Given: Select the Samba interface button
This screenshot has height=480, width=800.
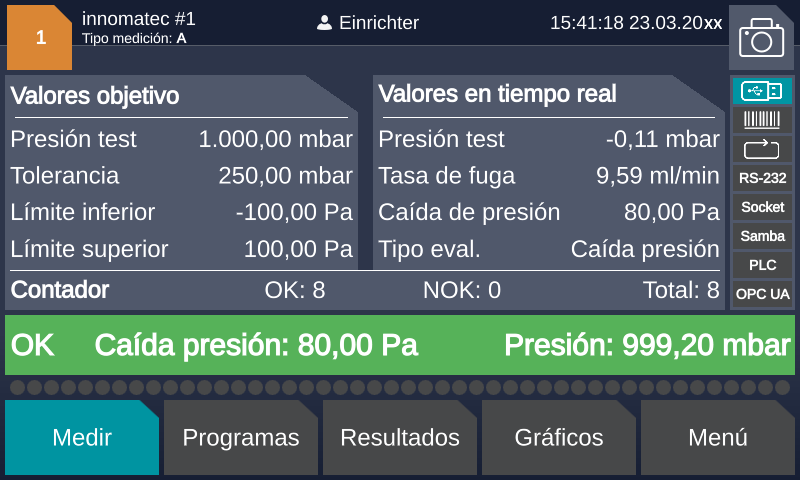Looking at the screenshot, I should coord(762,236).
